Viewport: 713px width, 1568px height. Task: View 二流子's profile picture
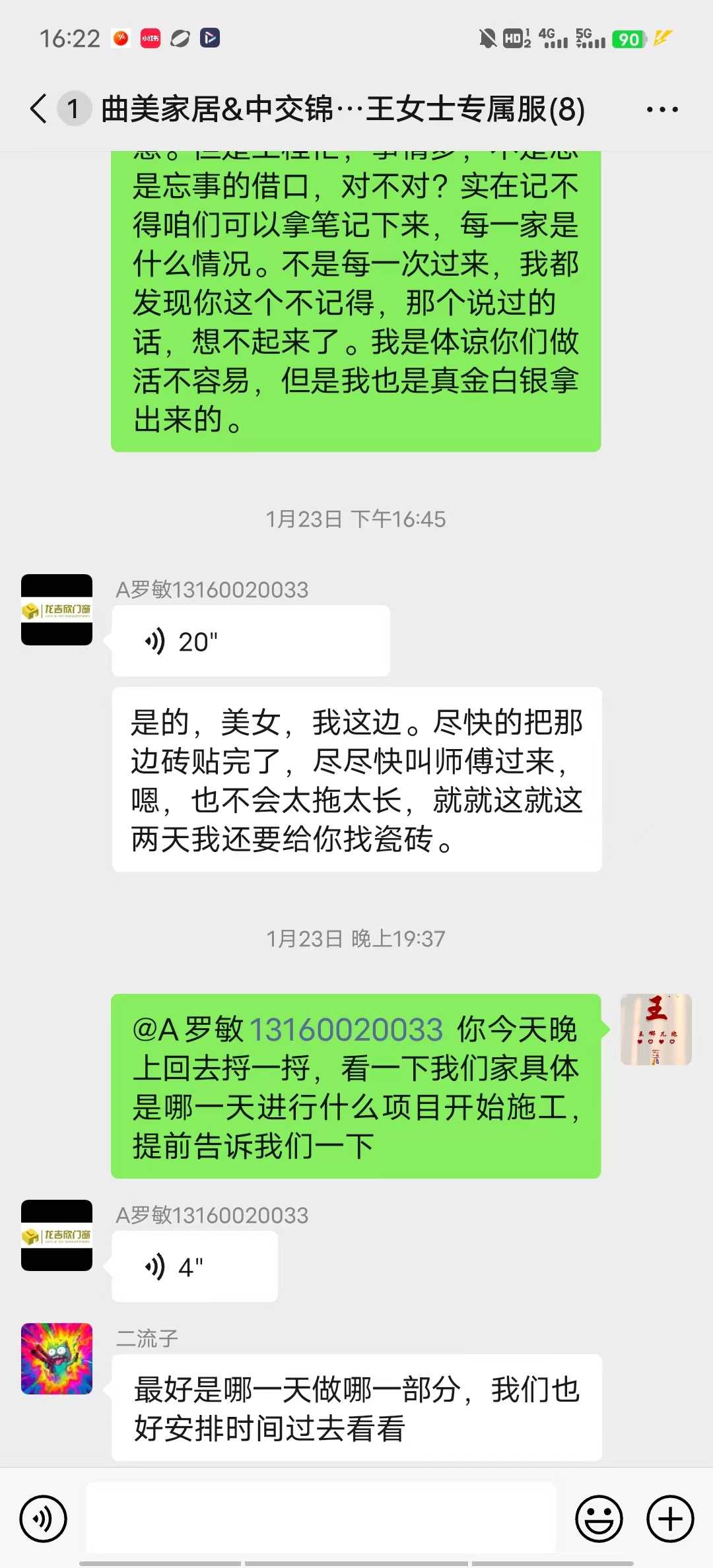pyautogui.click(x=57, y=1358)
